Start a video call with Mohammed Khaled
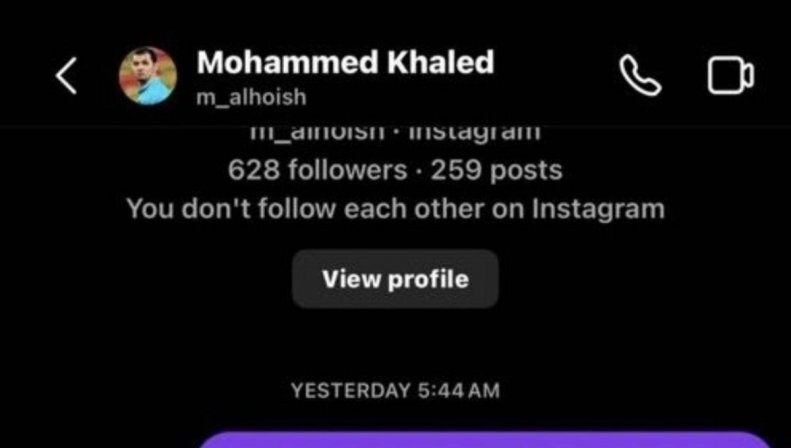The image size is (791, 448). pyautogui.click(x=730, y=76)
